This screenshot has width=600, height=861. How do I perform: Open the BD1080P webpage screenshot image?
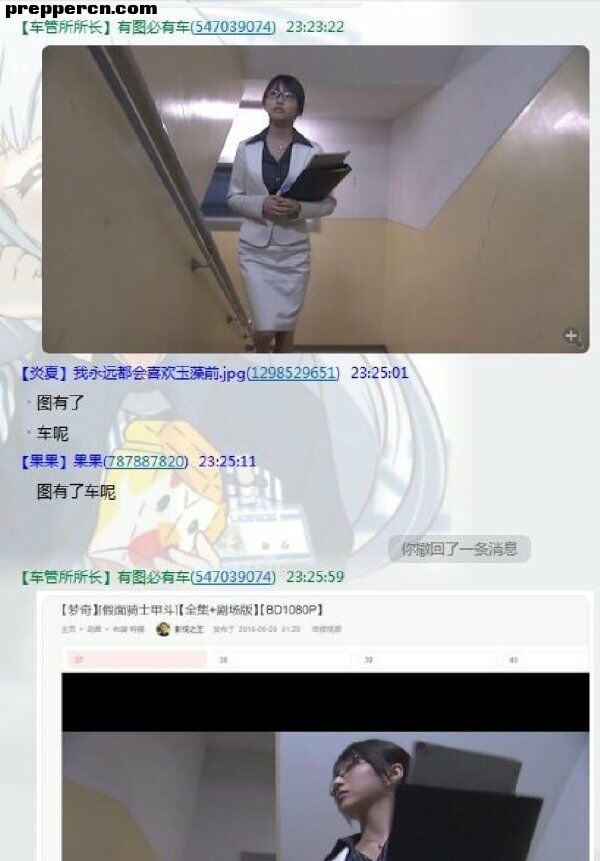coord(315,725)
